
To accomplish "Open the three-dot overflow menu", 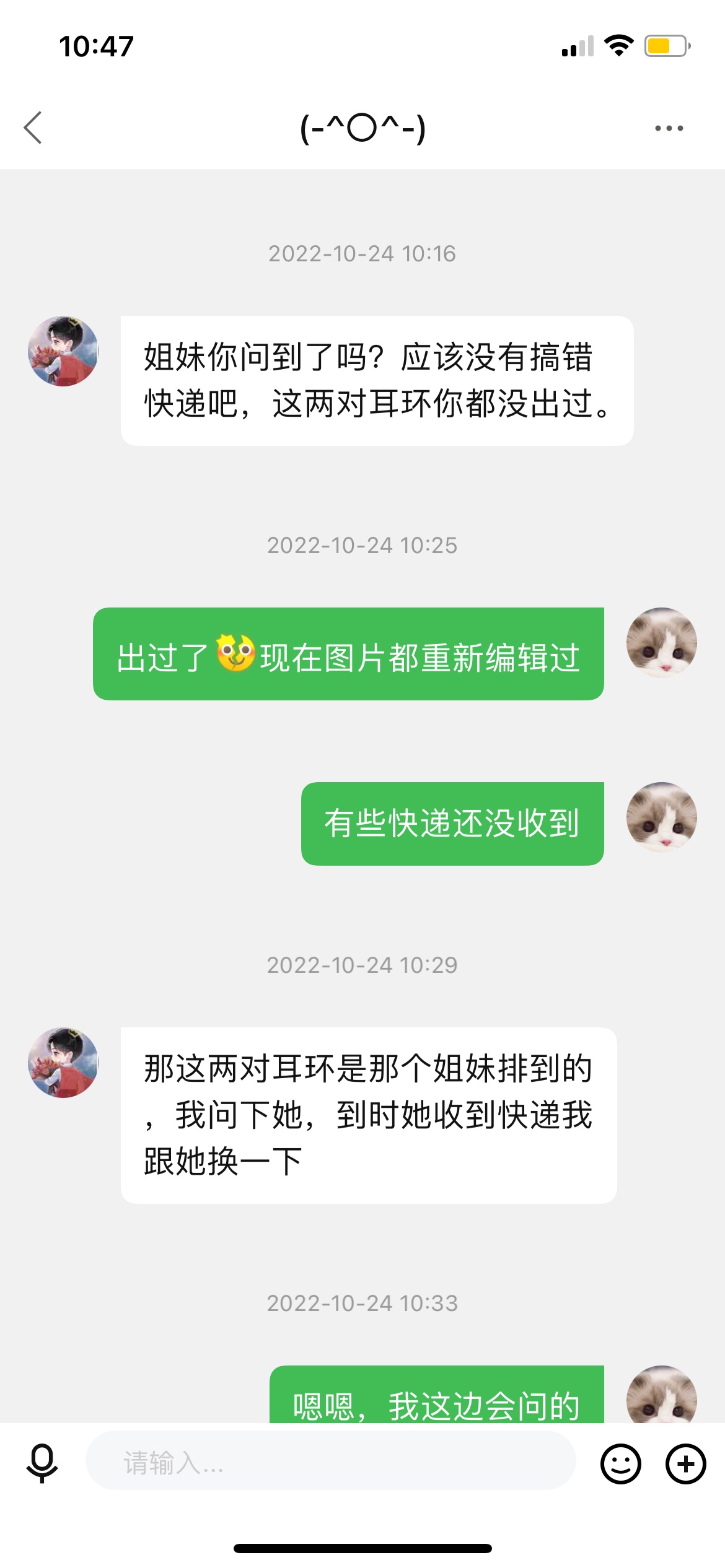I will pos(669,128).
